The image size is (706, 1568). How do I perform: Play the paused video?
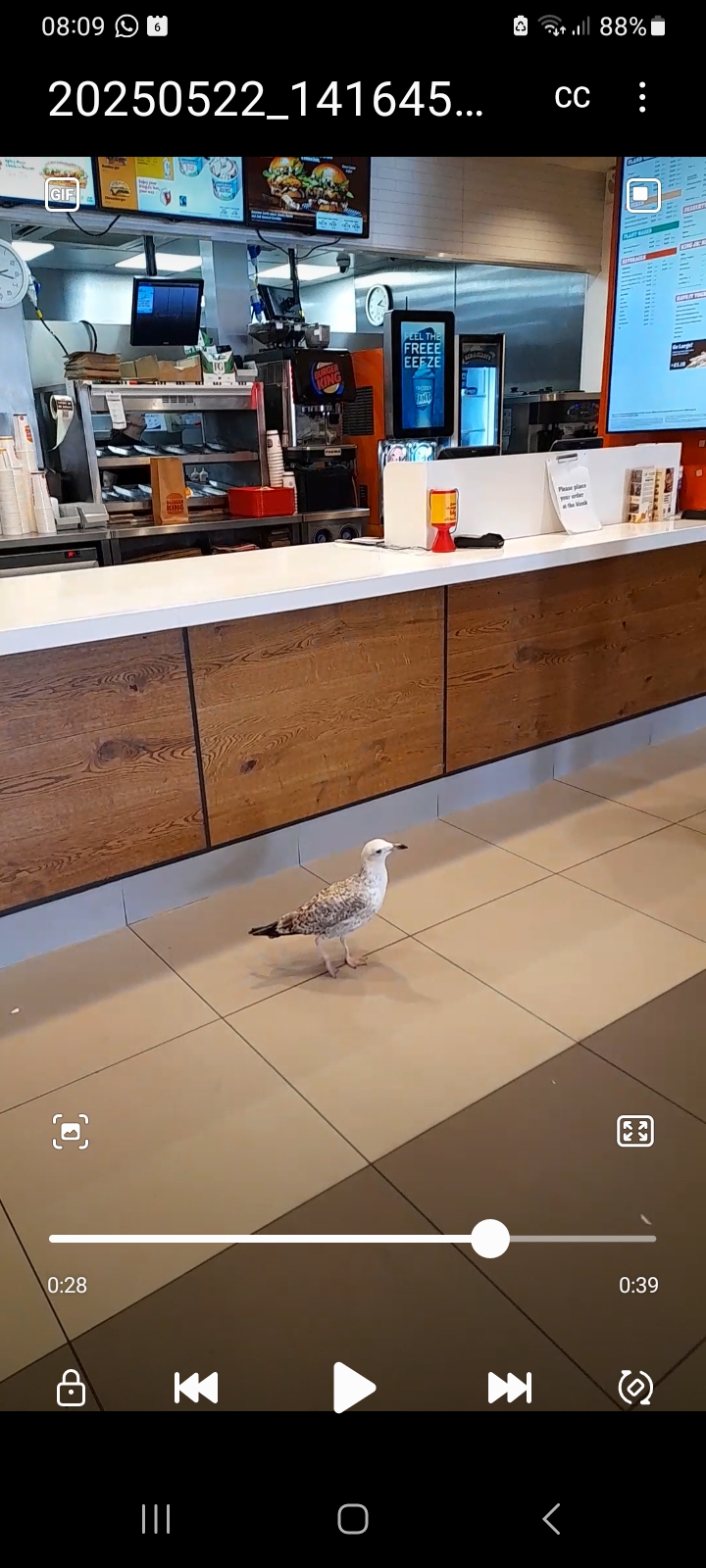point(353,1388)
